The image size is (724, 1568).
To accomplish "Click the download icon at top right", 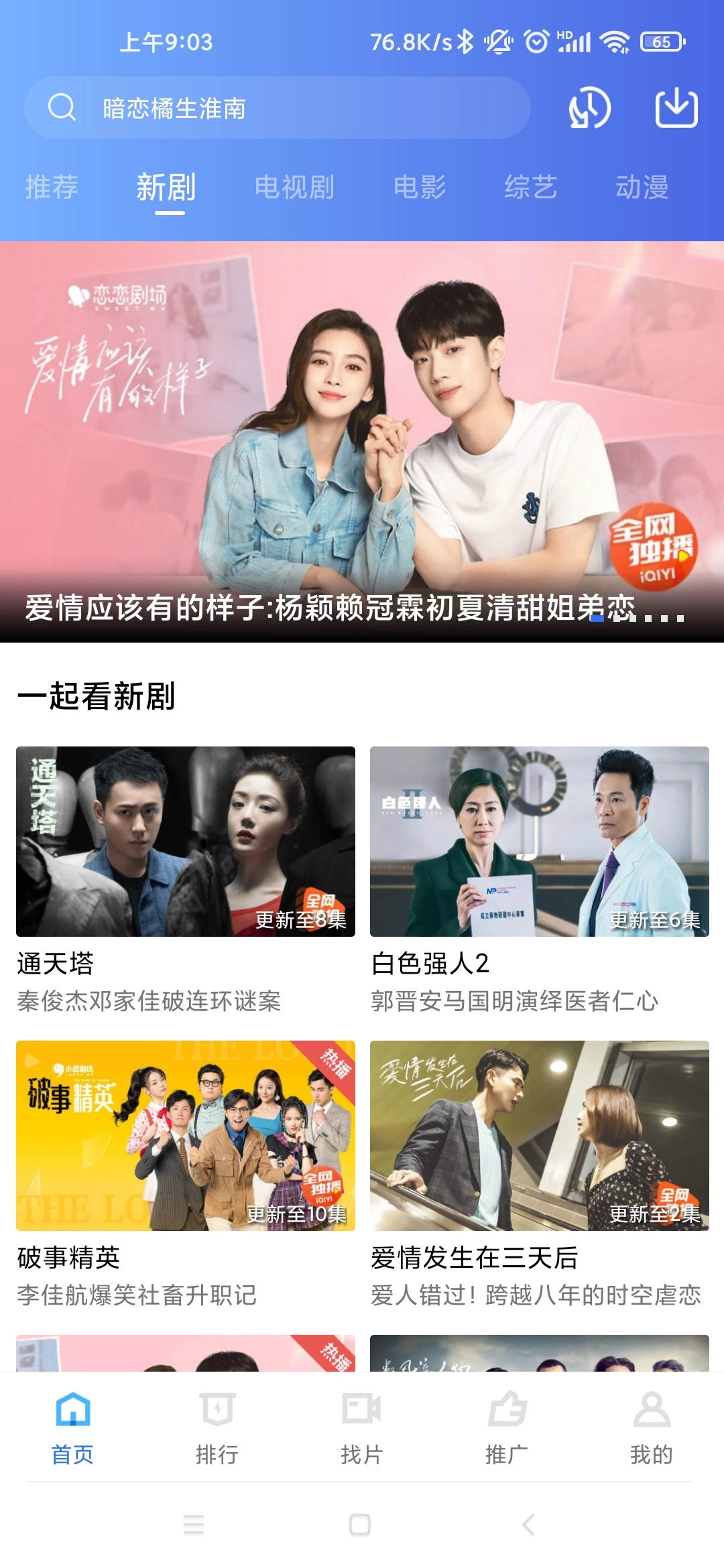I will click(x=677, y=109).
